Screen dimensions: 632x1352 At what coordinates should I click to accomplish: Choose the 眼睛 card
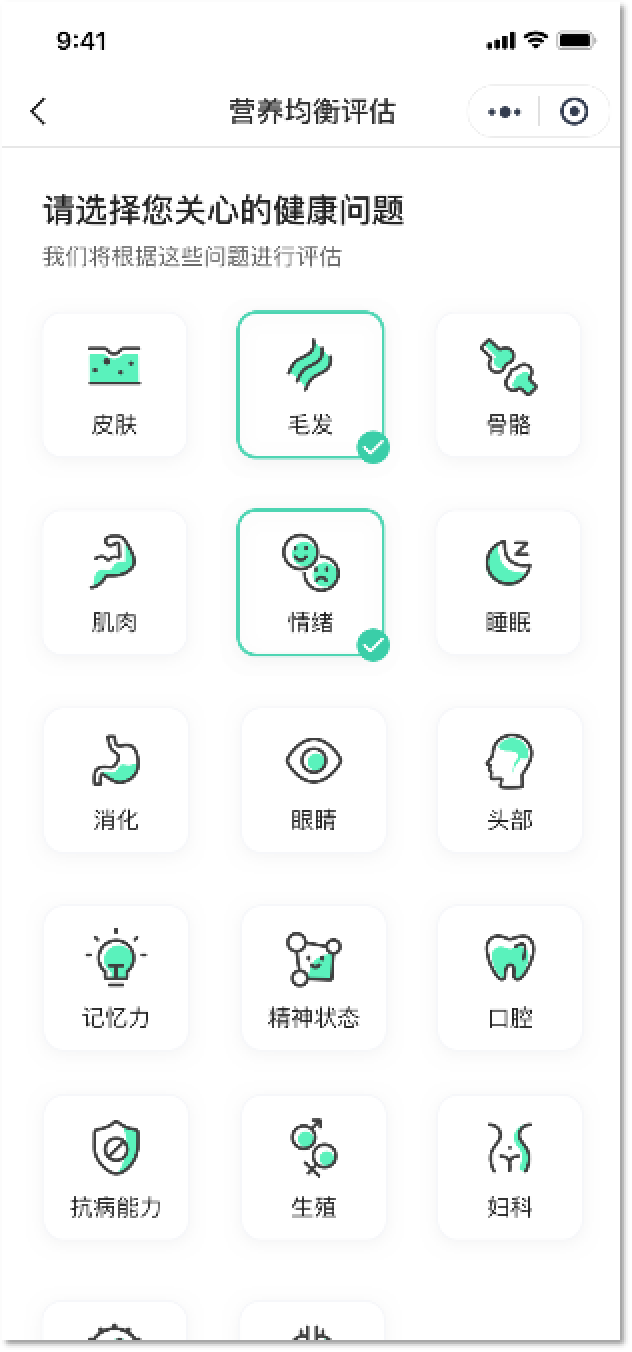(x=313, y=780)
